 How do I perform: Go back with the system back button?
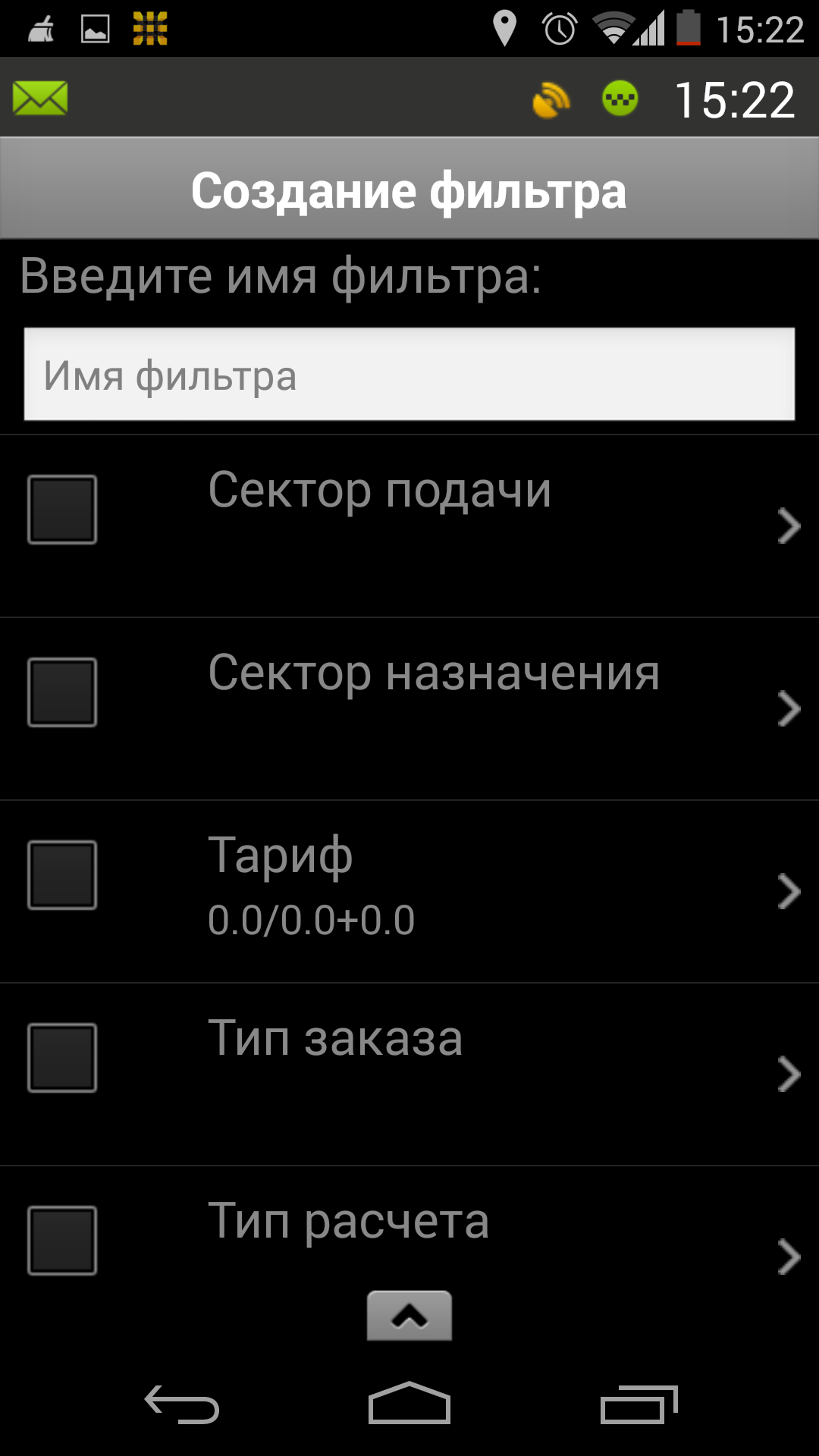coord(182,1404)
